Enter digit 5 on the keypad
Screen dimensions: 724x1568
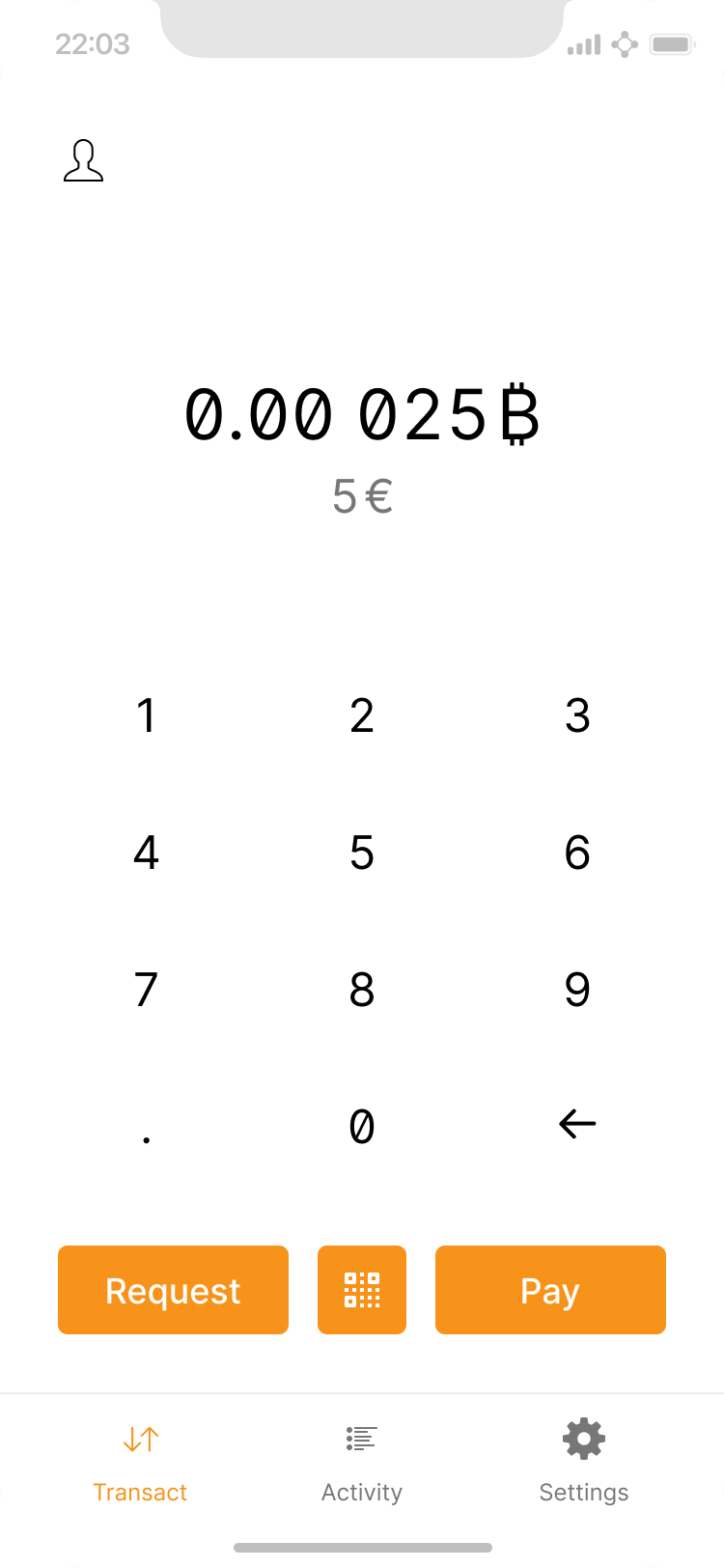coord(362,853)
